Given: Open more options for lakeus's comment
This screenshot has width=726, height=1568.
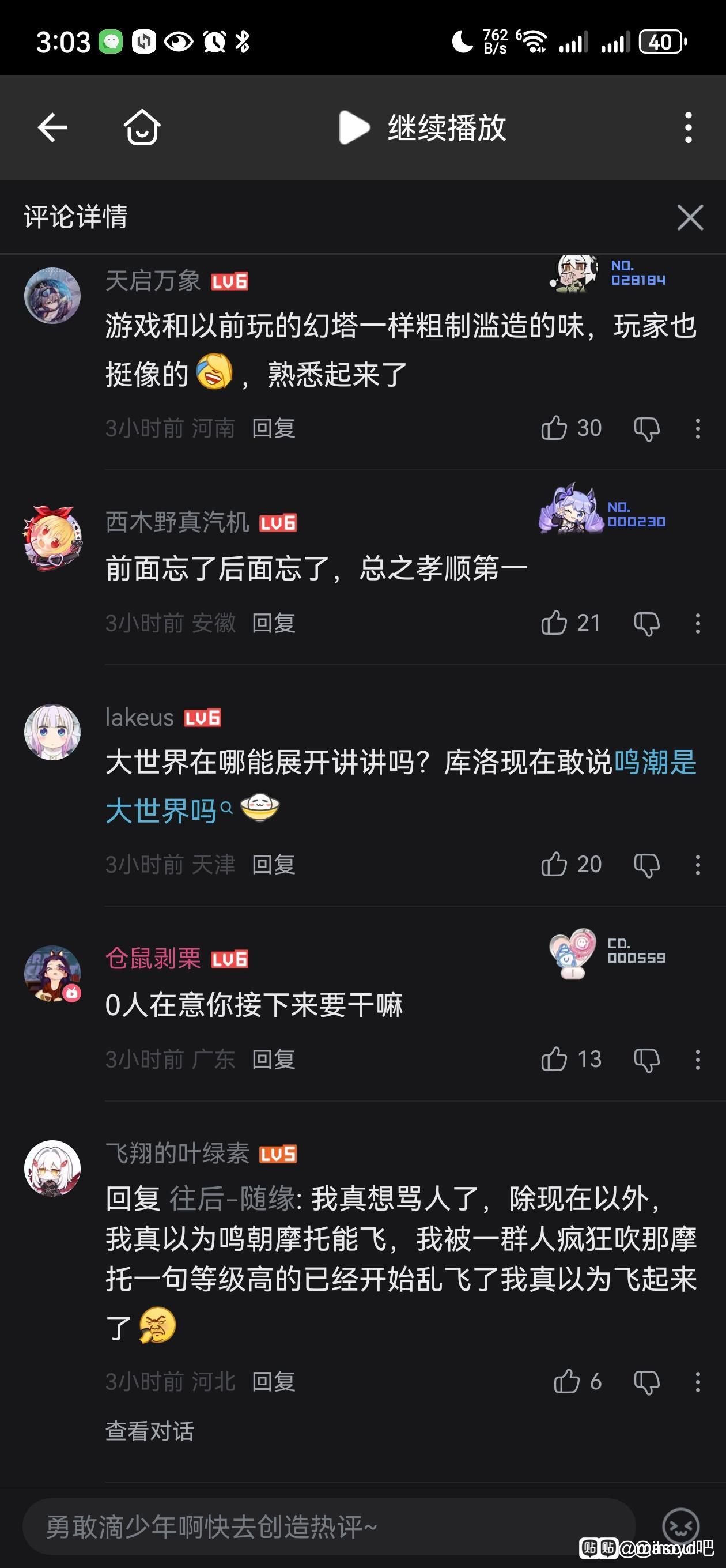Looking at the screenshot, I should pos(697,865).
